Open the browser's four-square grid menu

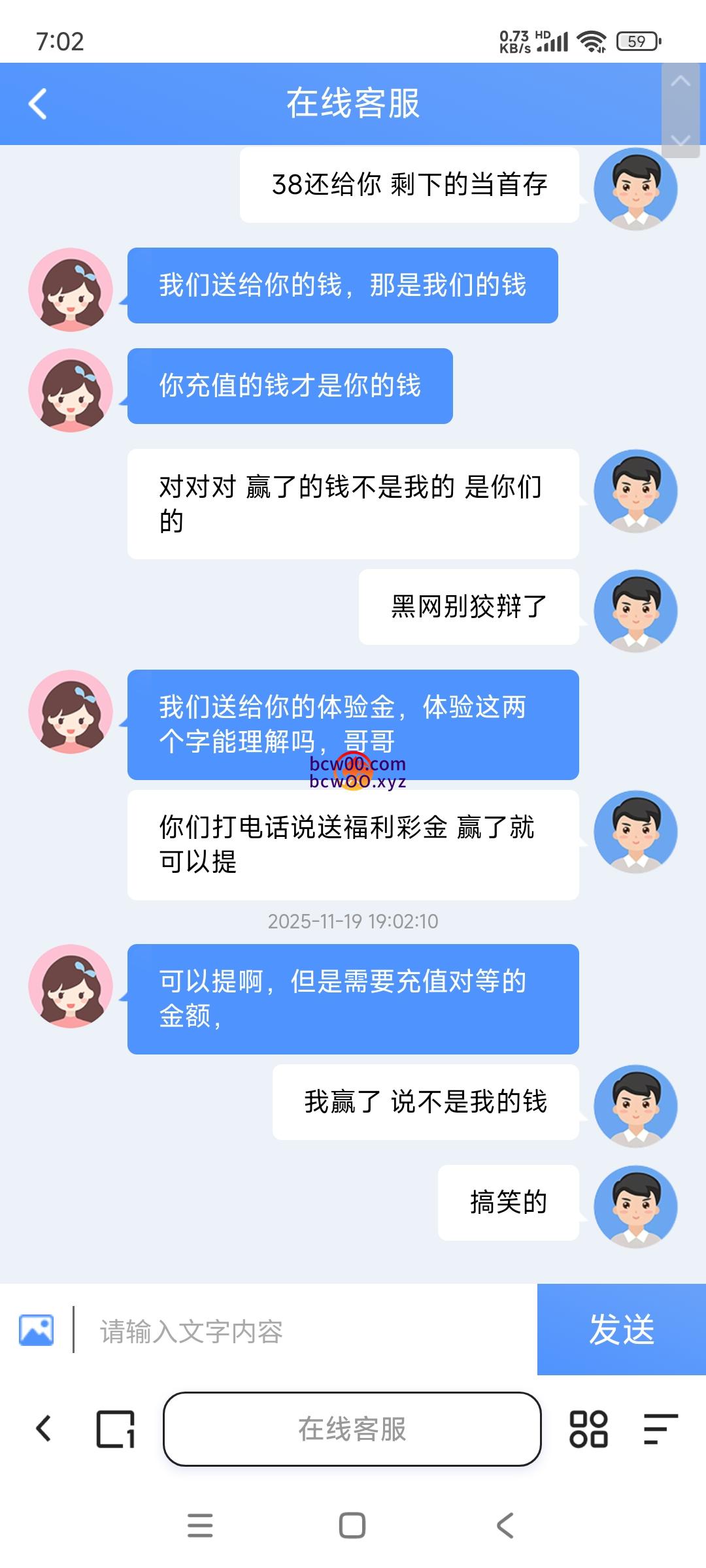588,1429
